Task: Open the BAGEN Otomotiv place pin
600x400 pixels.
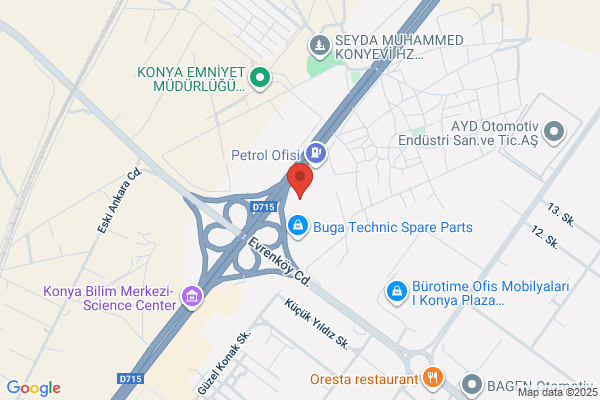Action: [x=471, y=386]
